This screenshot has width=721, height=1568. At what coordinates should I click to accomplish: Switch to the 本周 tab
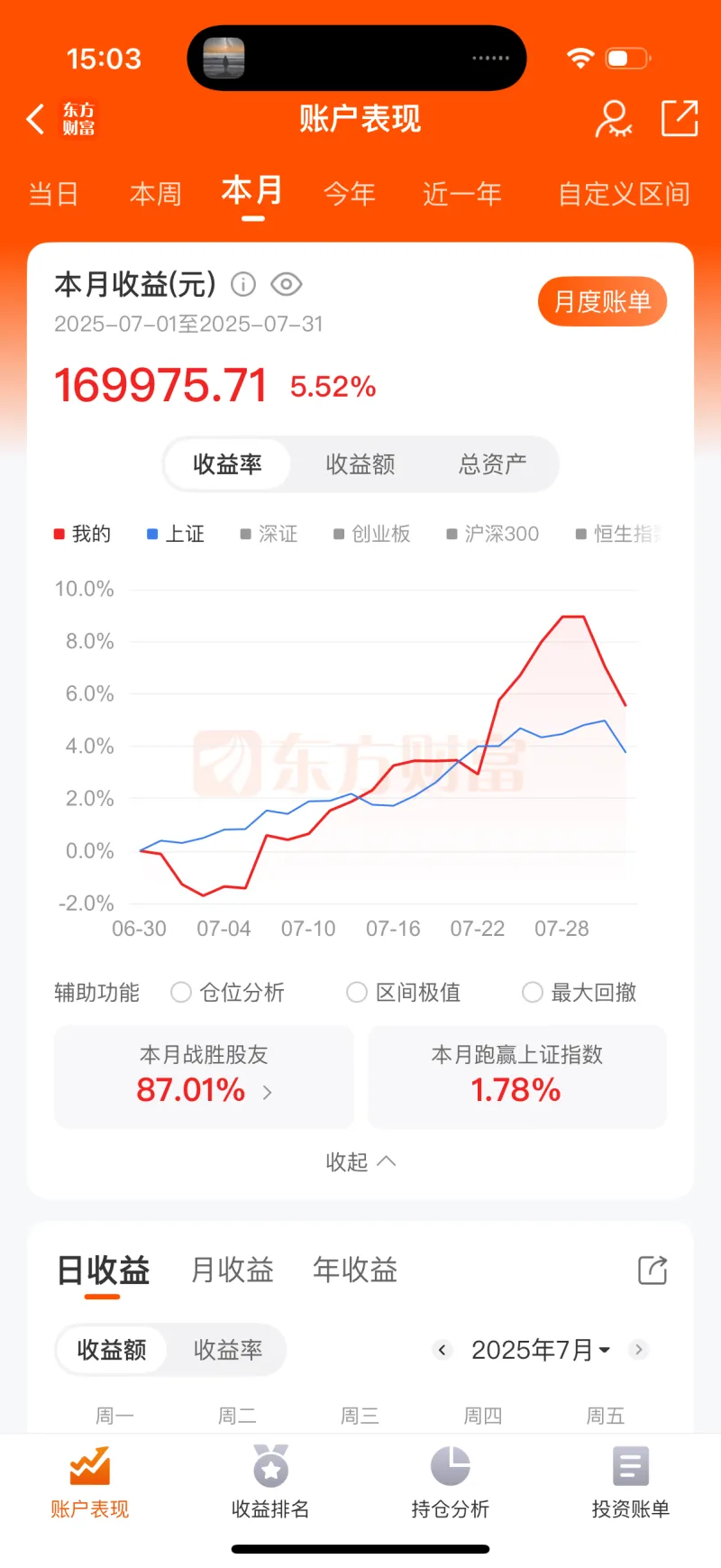155,194
